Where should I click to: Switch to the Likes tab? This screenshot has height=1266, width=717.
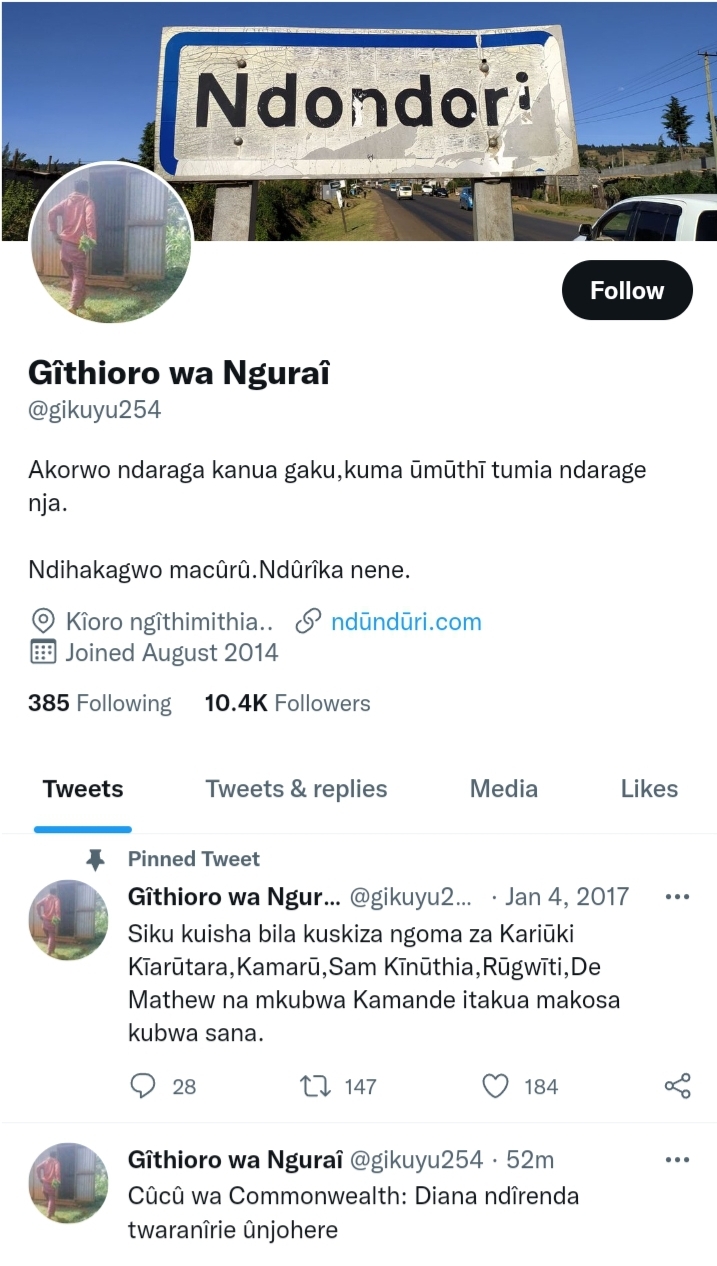click(648, 789)
